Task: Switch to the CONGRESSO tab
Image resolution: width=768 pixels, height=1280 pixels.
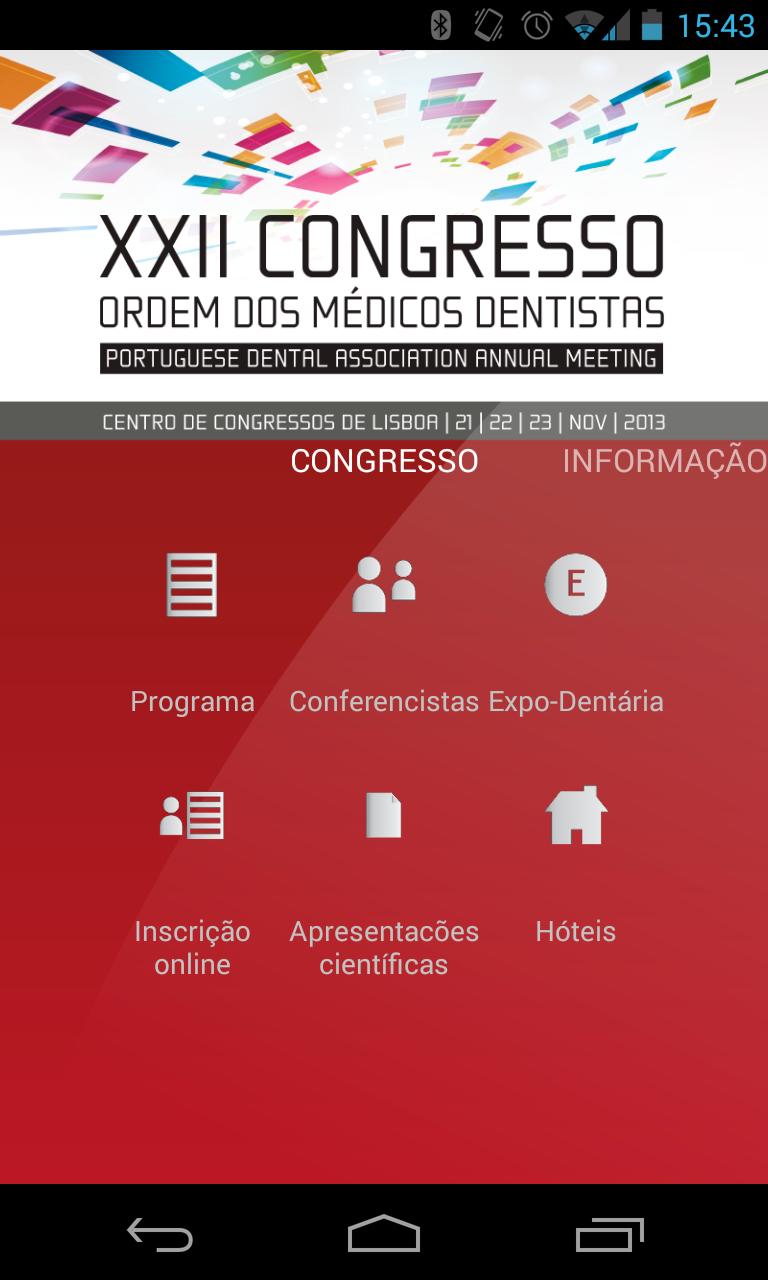Action: point(384,461)
